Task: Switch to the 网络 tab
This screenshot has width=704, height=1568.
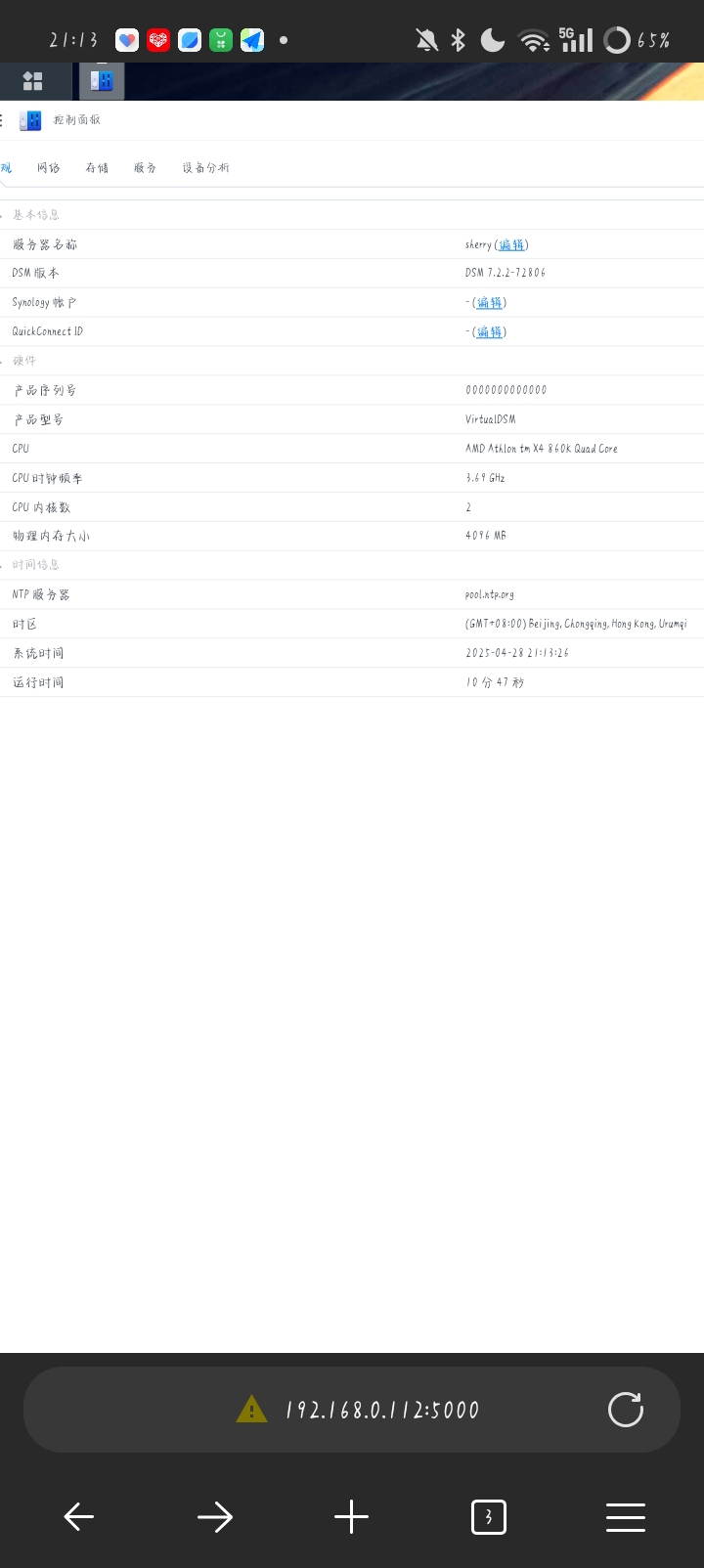Action: pos(49,168)
